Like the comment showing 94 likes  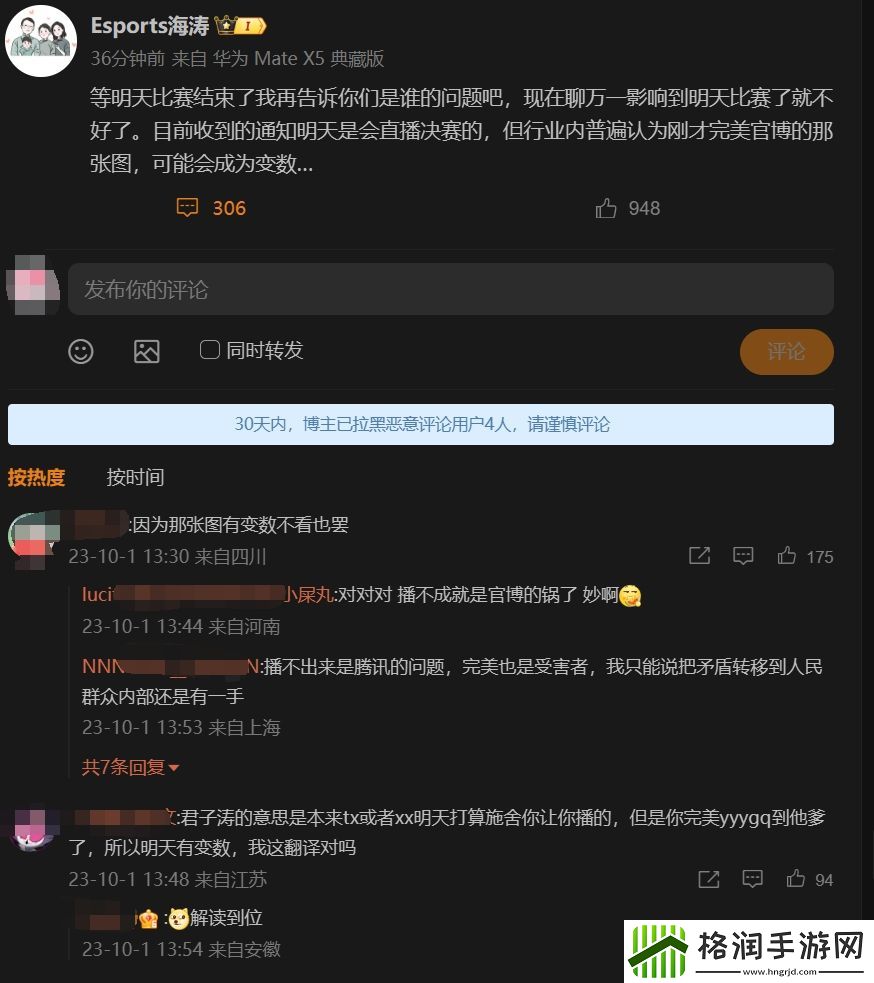pyautogui.click(x=796, y=879)
